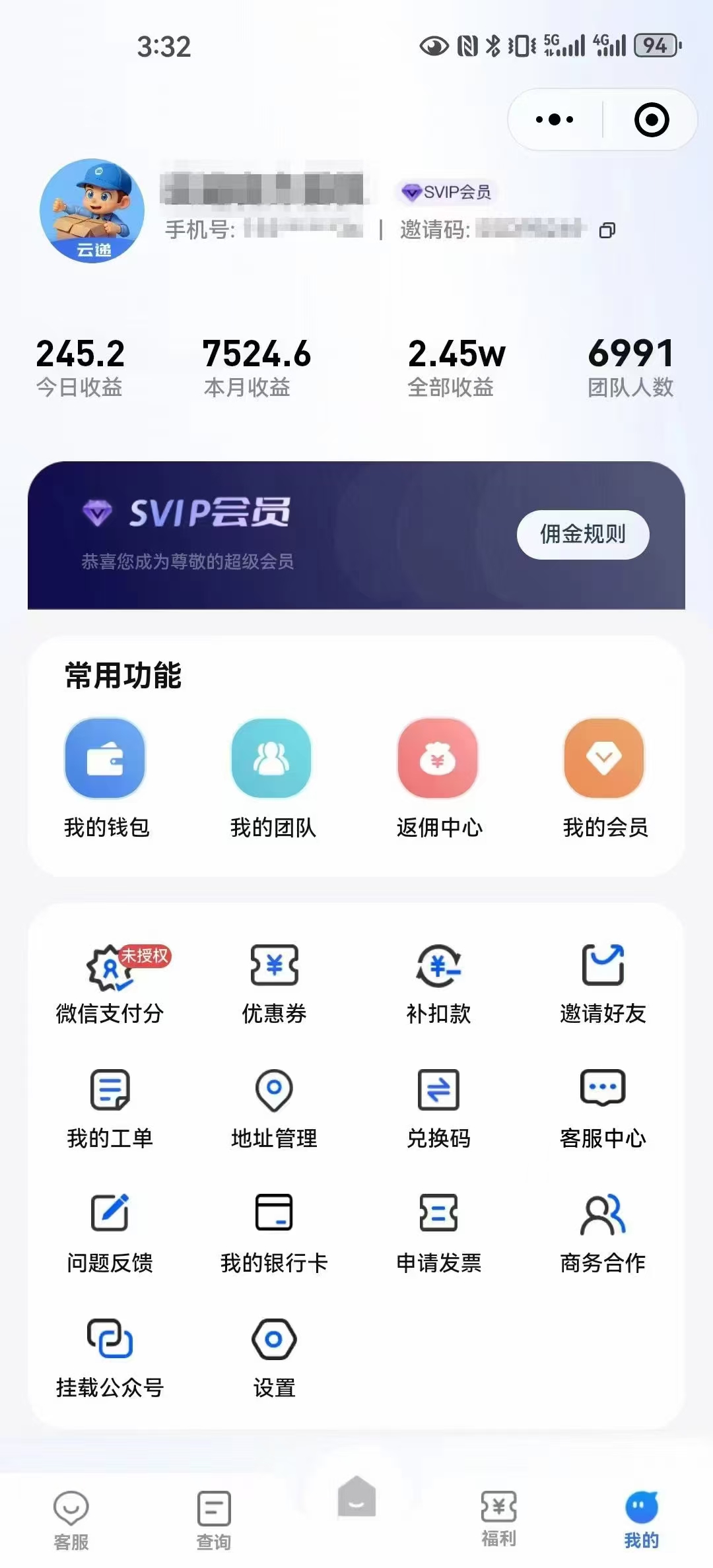Switch to the 客服 tab
The image size is (713, 1568).
(71, 1519)
